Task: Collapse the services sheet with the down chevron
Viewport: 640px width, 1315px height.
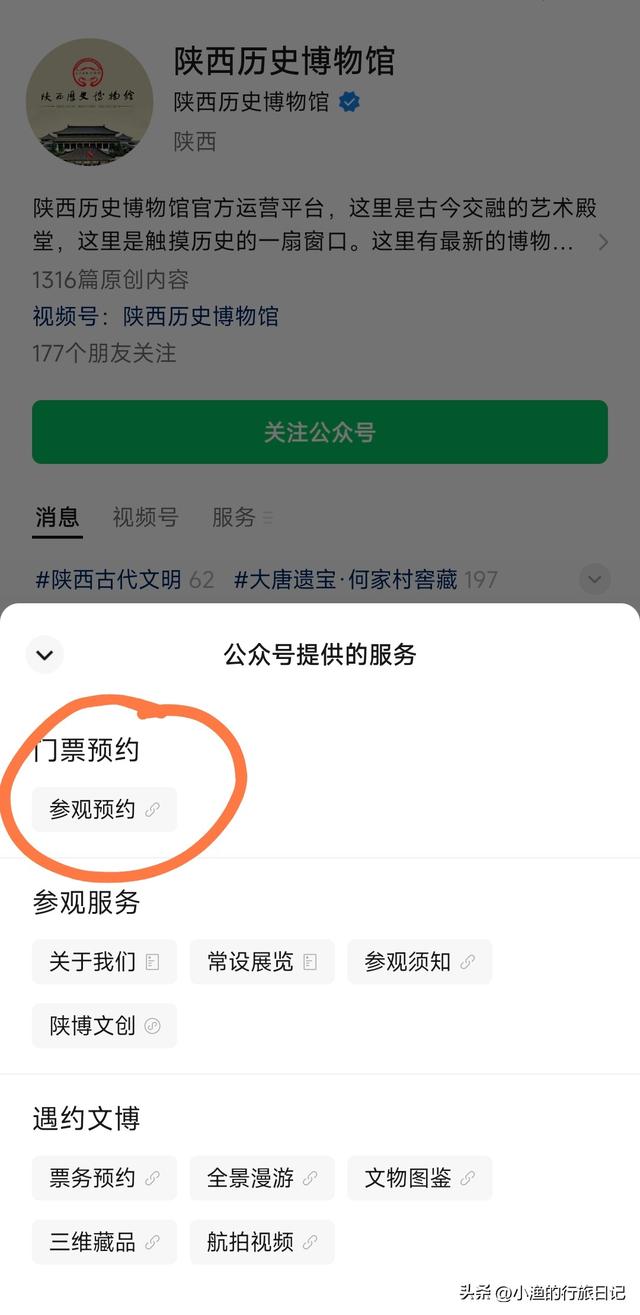Action: 44,655
